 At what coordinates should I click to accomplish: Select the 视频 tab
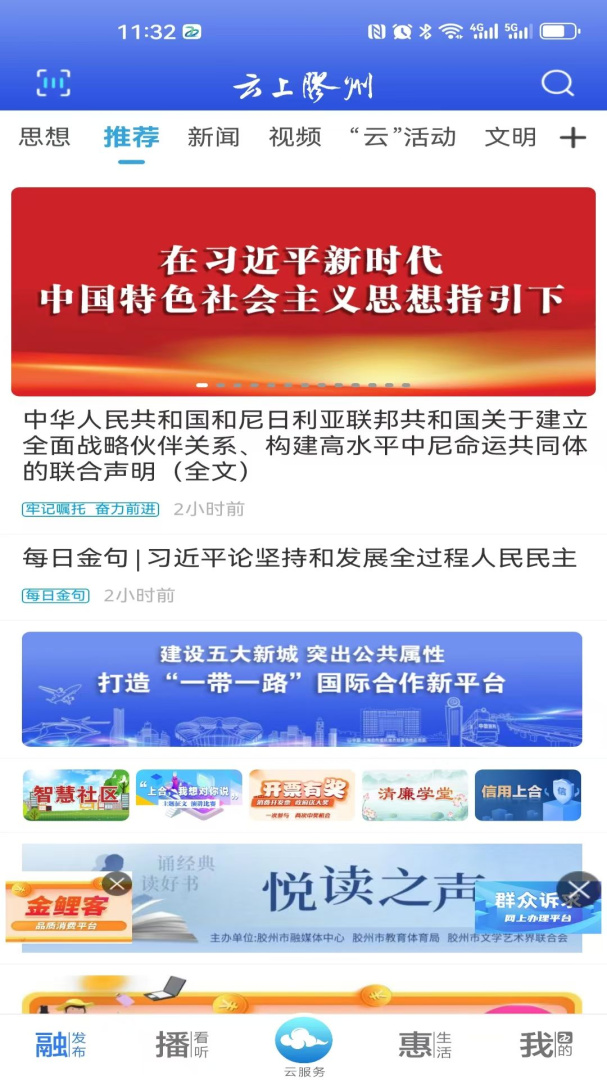pos(295,137)
